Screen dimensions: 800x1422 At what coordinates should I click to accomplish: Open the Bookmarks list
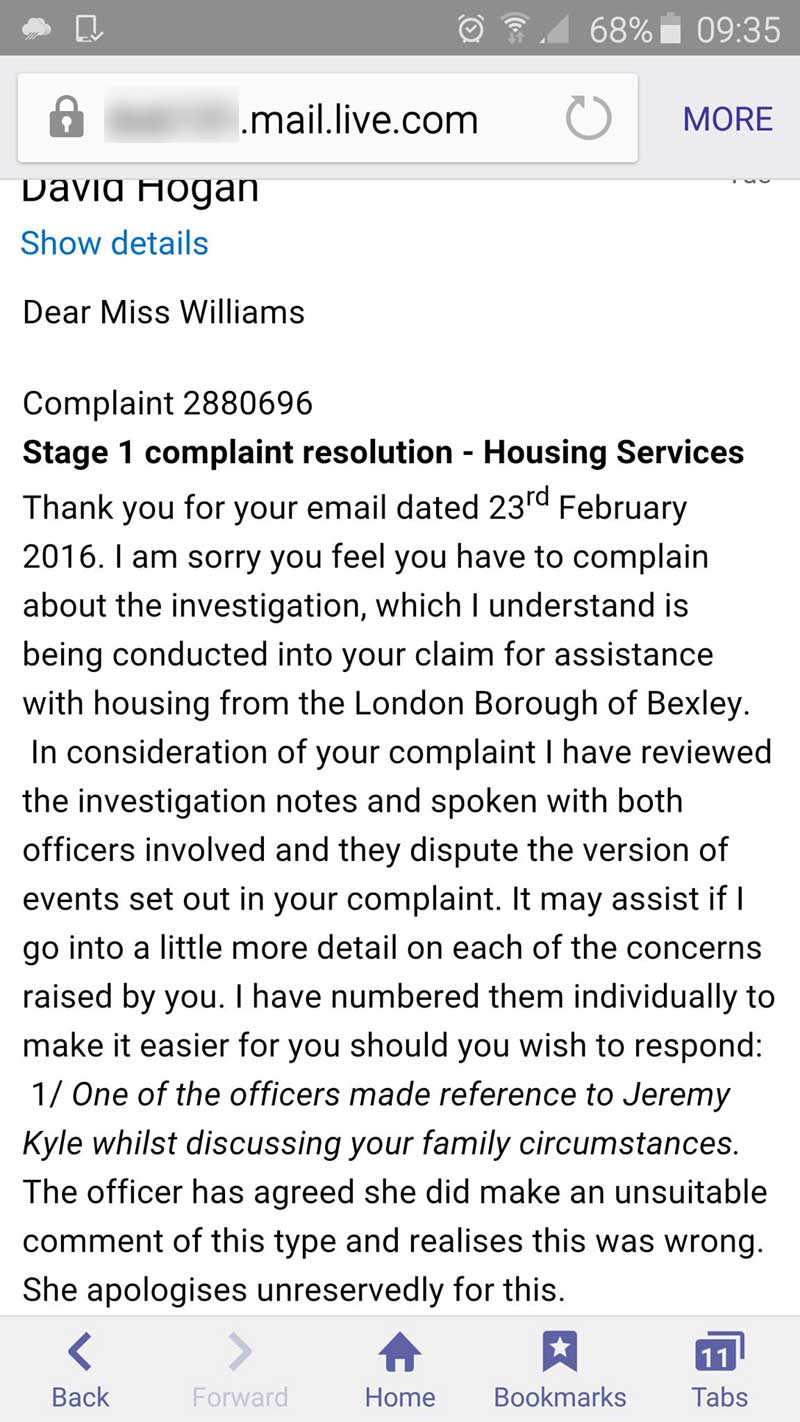560,1370
